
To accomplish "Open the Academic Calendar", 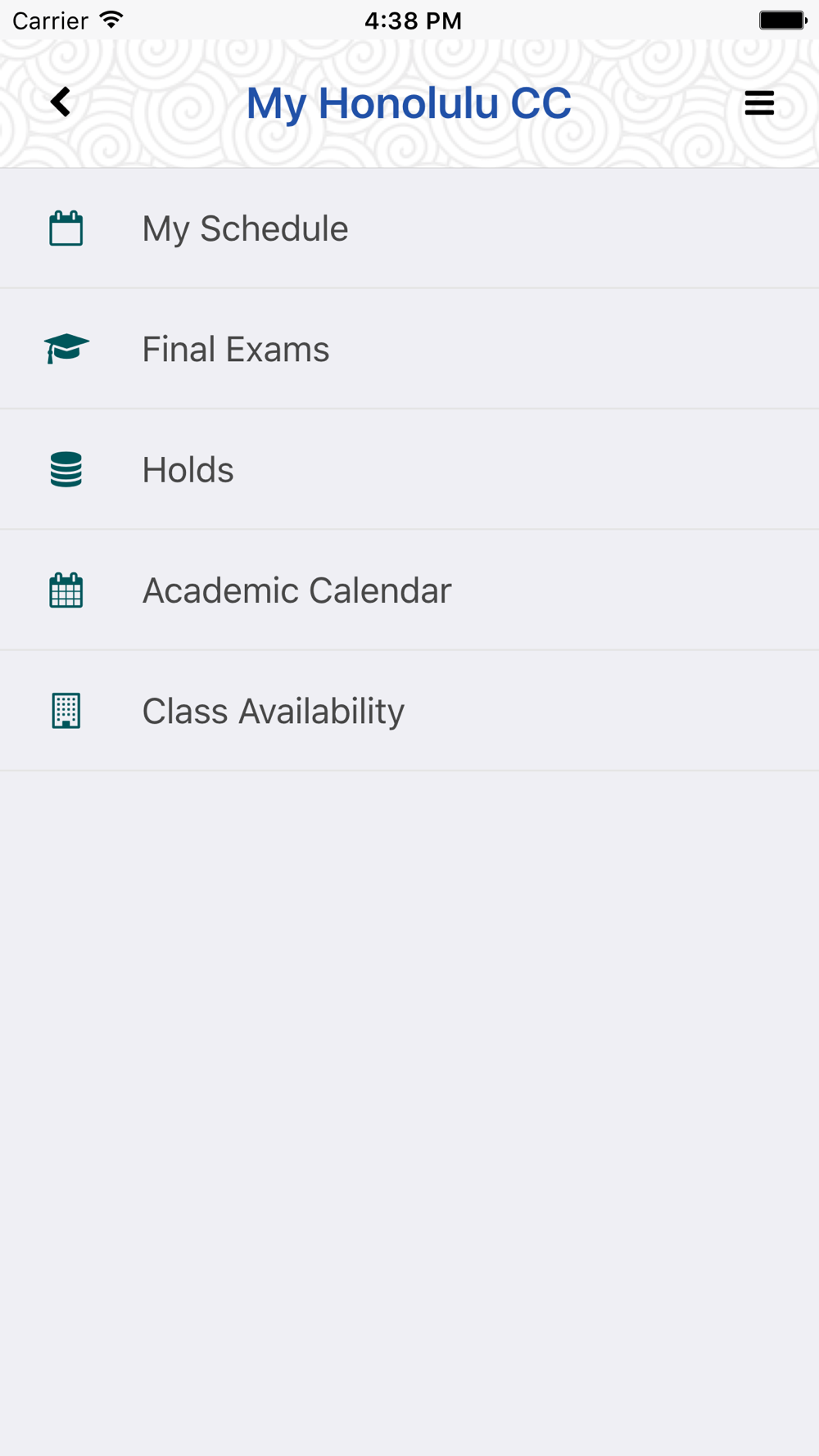I will pos(409,590).
